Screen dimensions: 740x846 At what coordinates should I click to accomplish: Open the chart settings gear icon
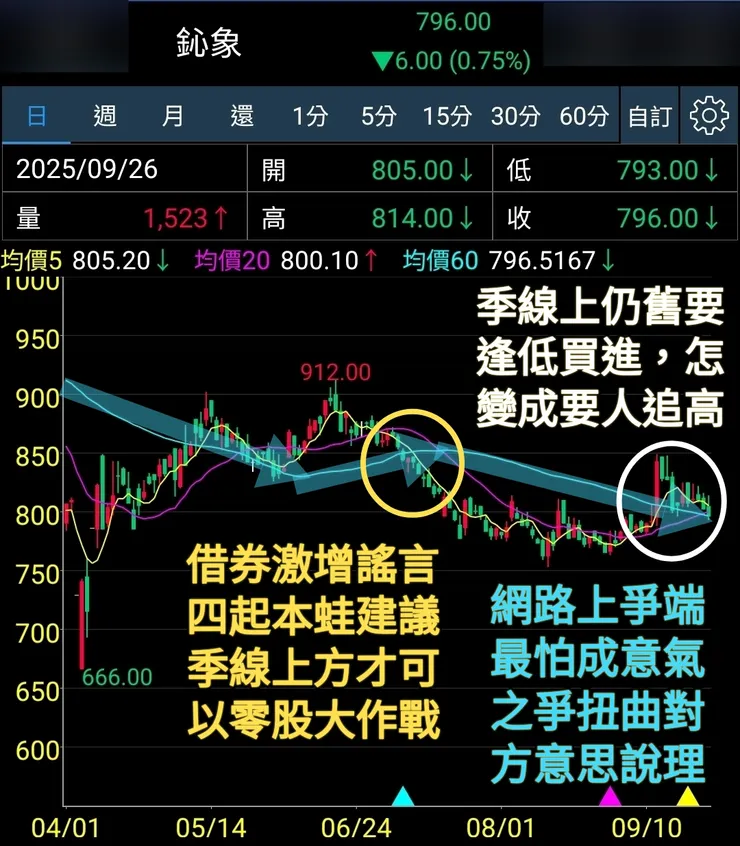pyautogui.click(x=709, y=114)
